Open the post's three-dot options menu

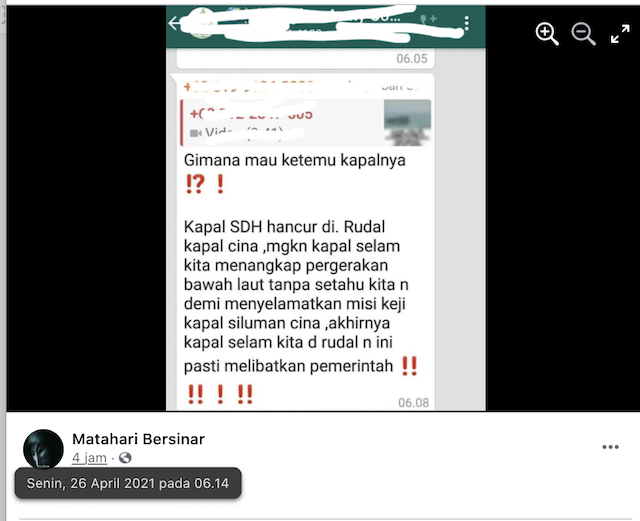tap(610, 447)
